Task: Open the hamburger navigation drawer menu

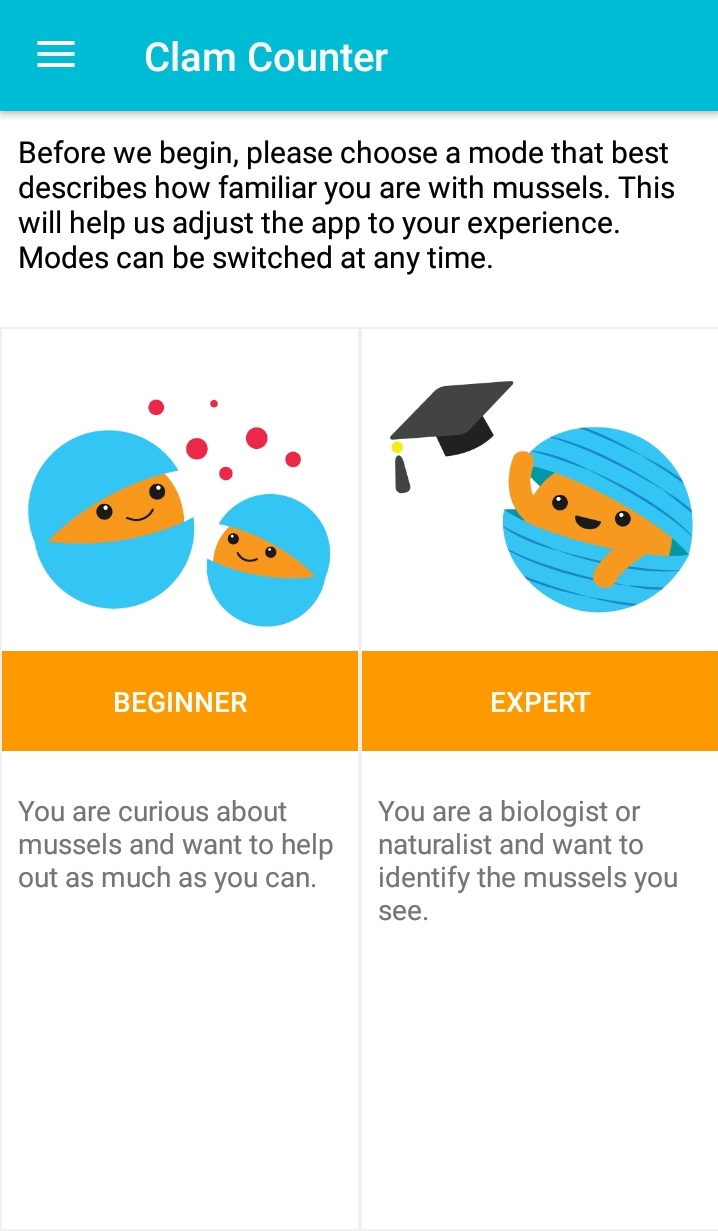Action: click(56, 56)
